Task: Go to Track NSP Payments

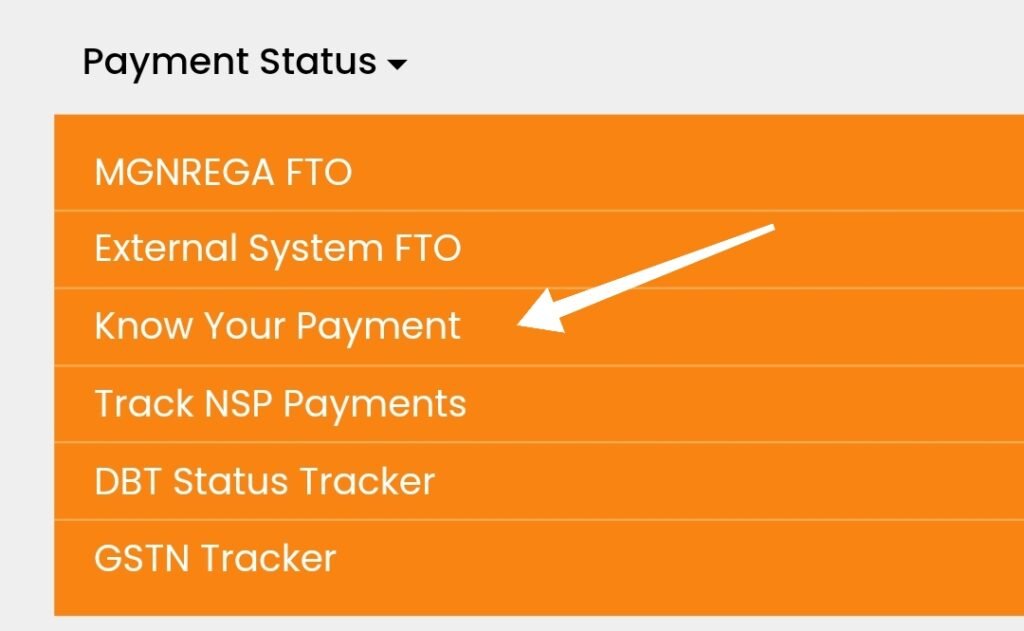Action: coord(280,404)
